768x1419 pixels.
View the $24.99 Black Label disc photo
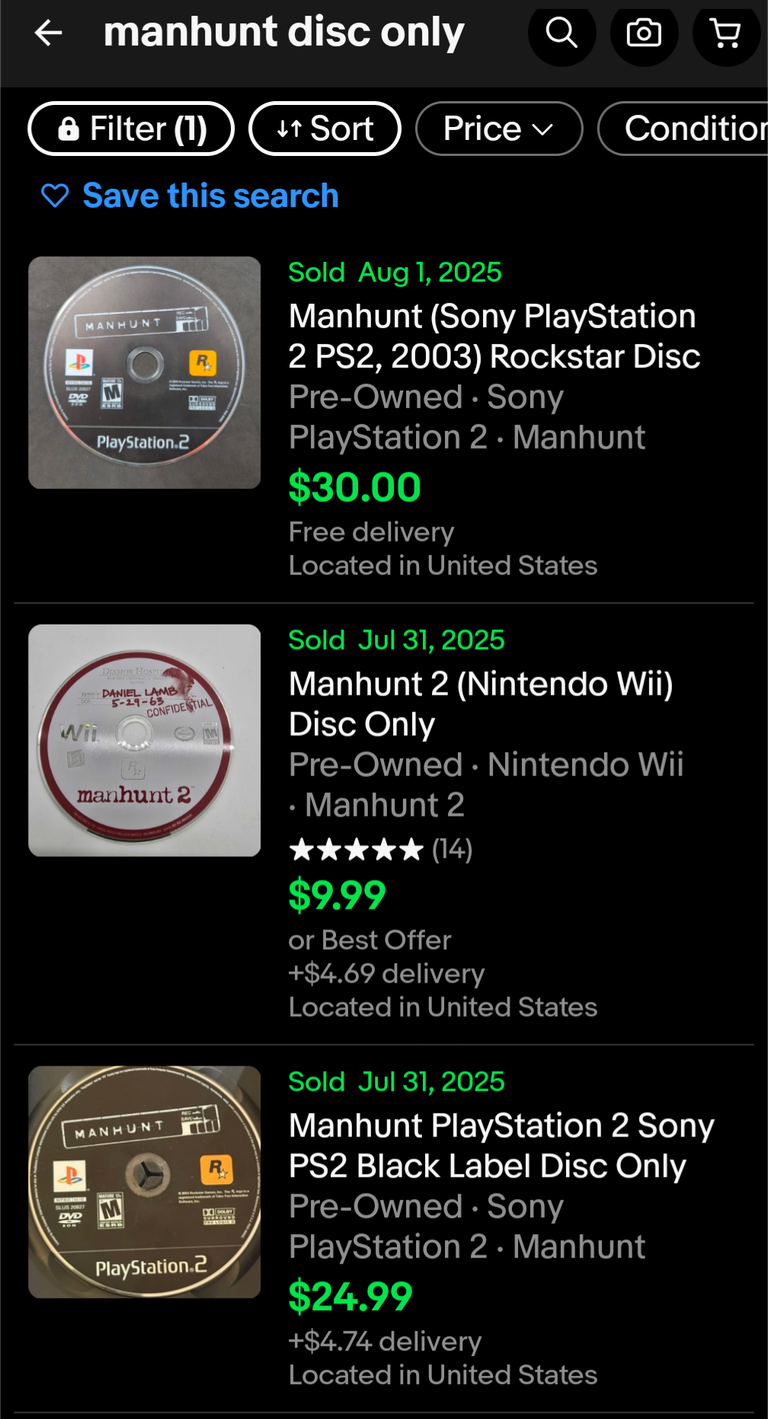pos(145,1182)
